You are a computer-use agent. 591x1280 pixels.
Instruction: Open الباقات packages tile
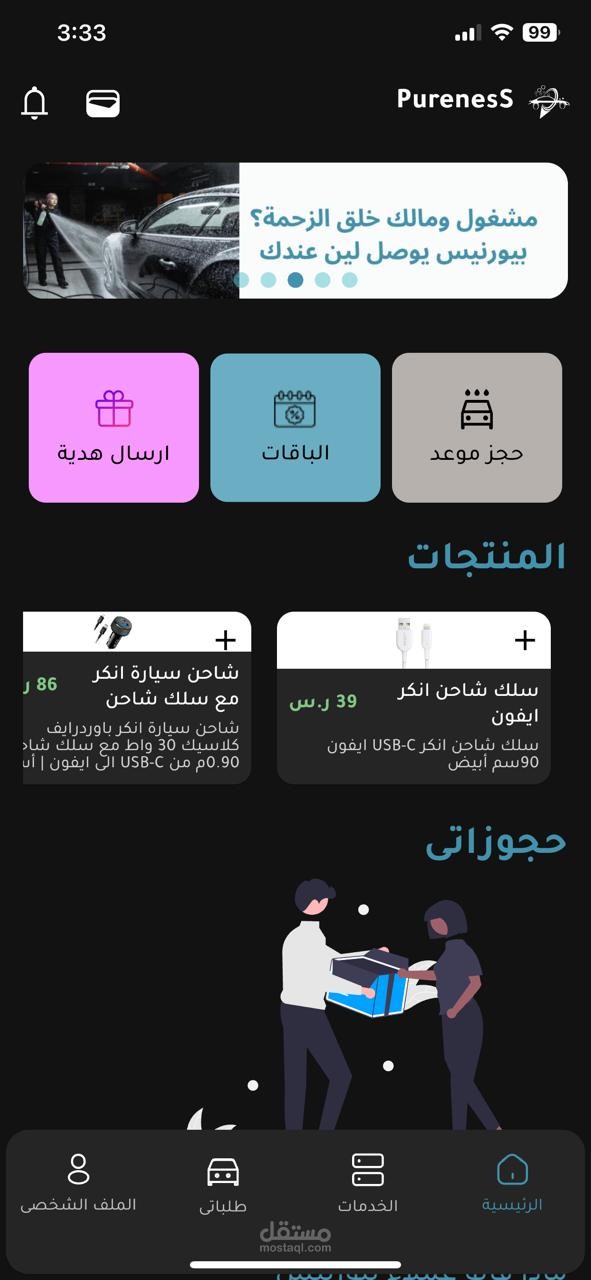pos(295,428)
